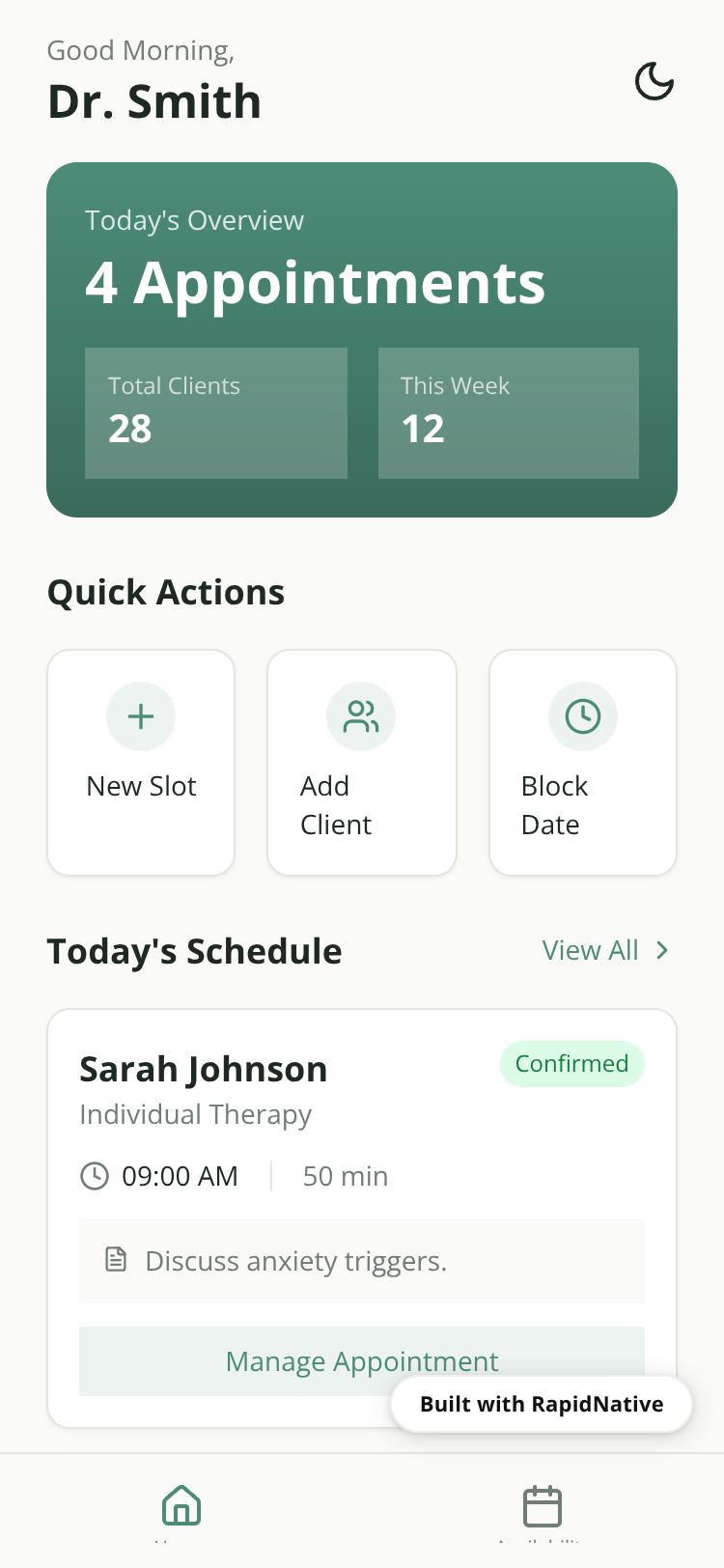
Task: Tap the Add Client quick action
Action: point(361,762)
